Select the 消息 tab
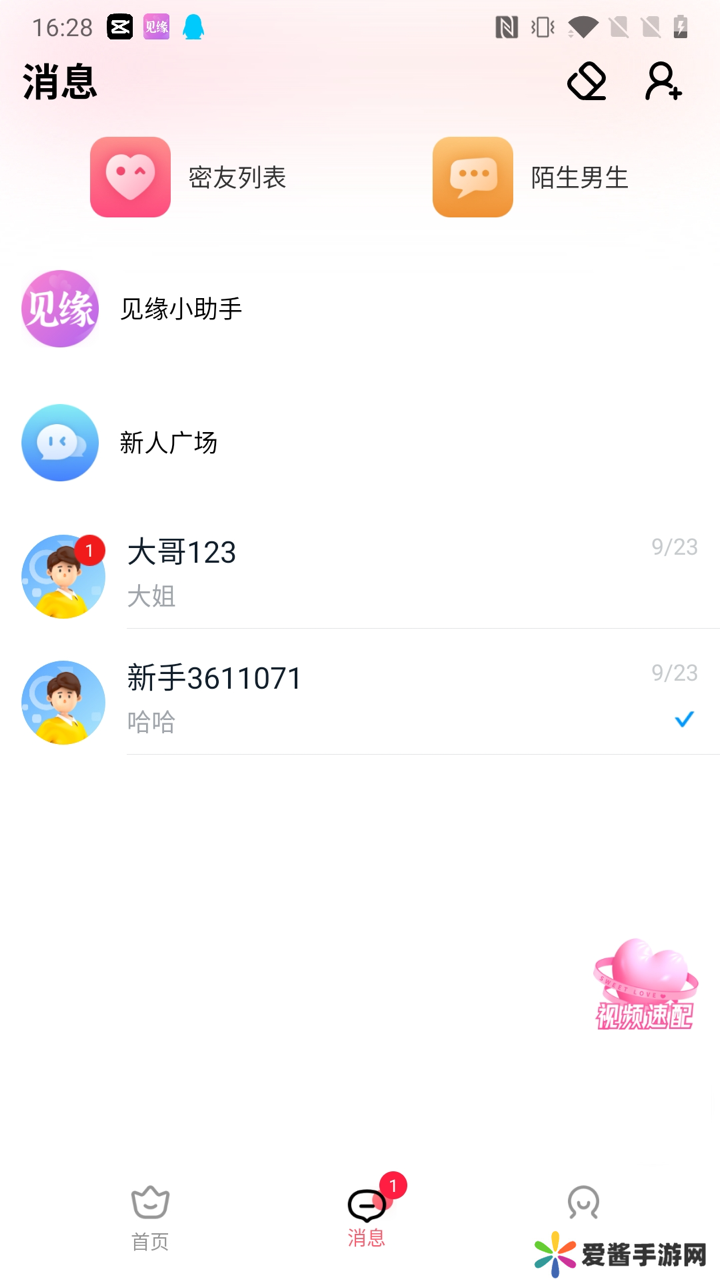 pyautogui.click(x=366, y=1218)
